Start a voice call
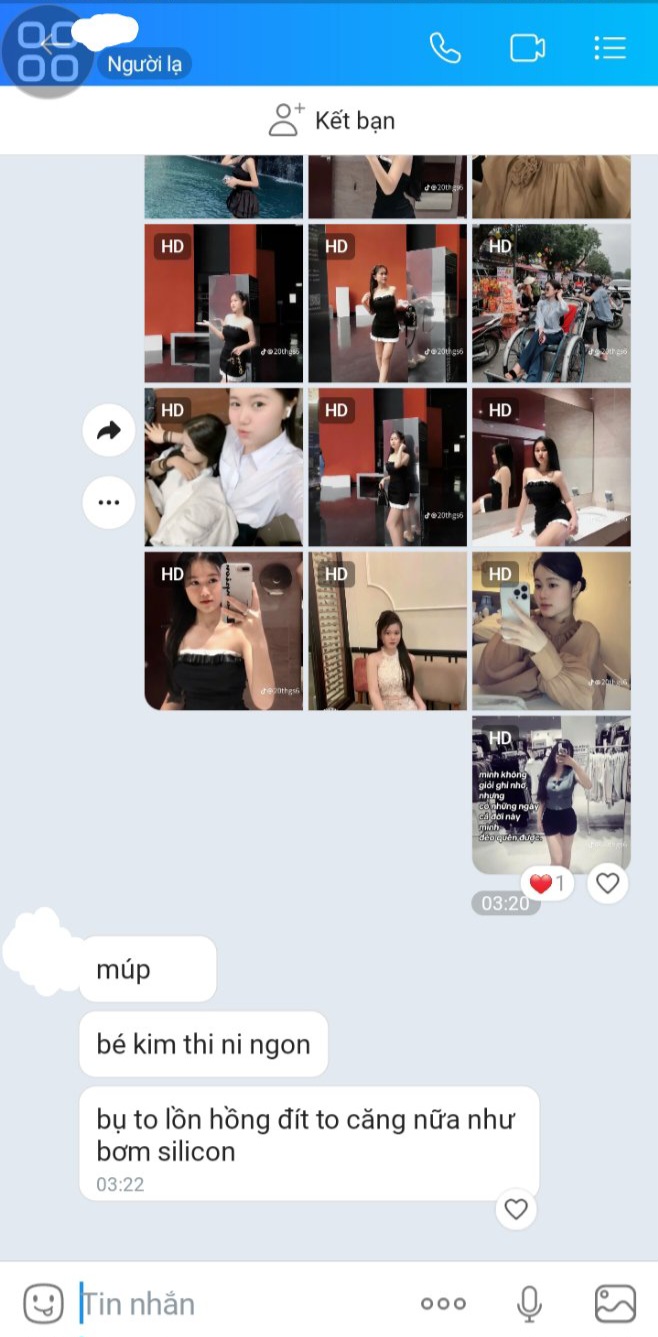The image size is (658, 1337). [x=444, y=47]
